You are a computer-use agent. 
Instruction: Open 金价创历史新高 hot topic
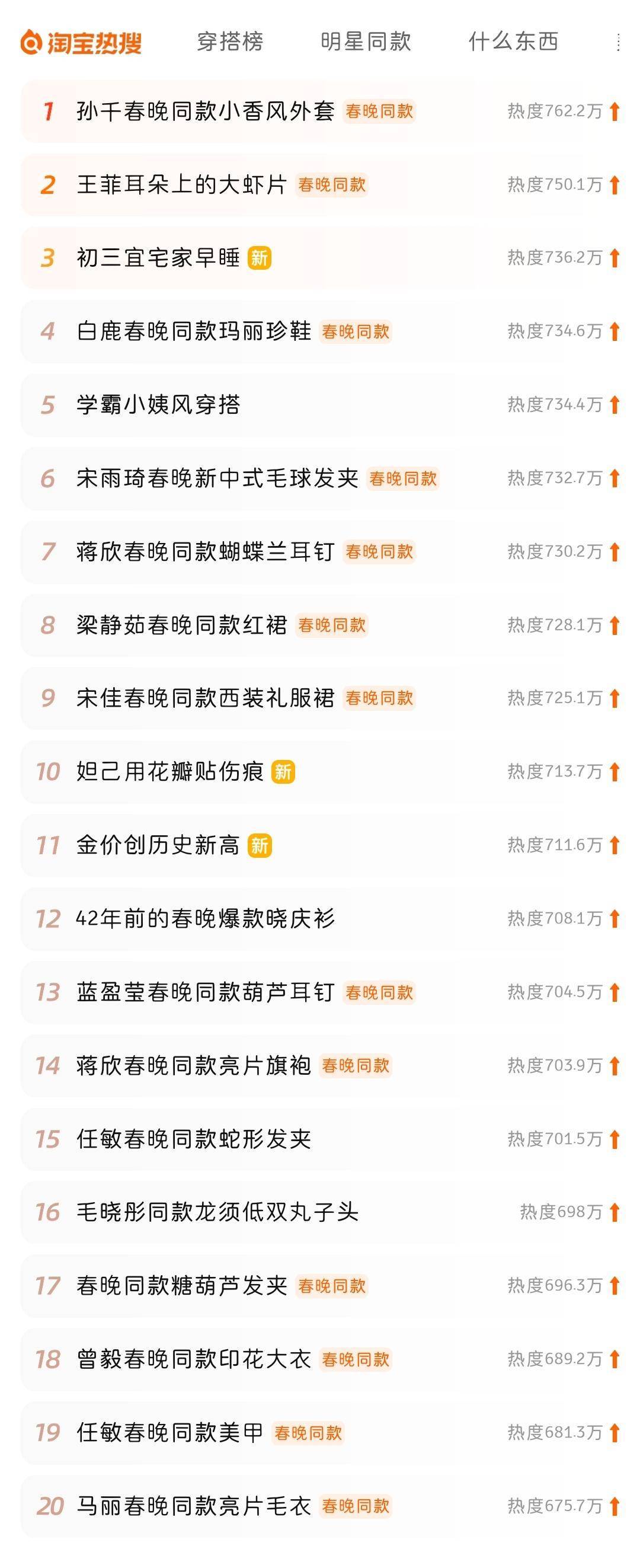(158, 845)
